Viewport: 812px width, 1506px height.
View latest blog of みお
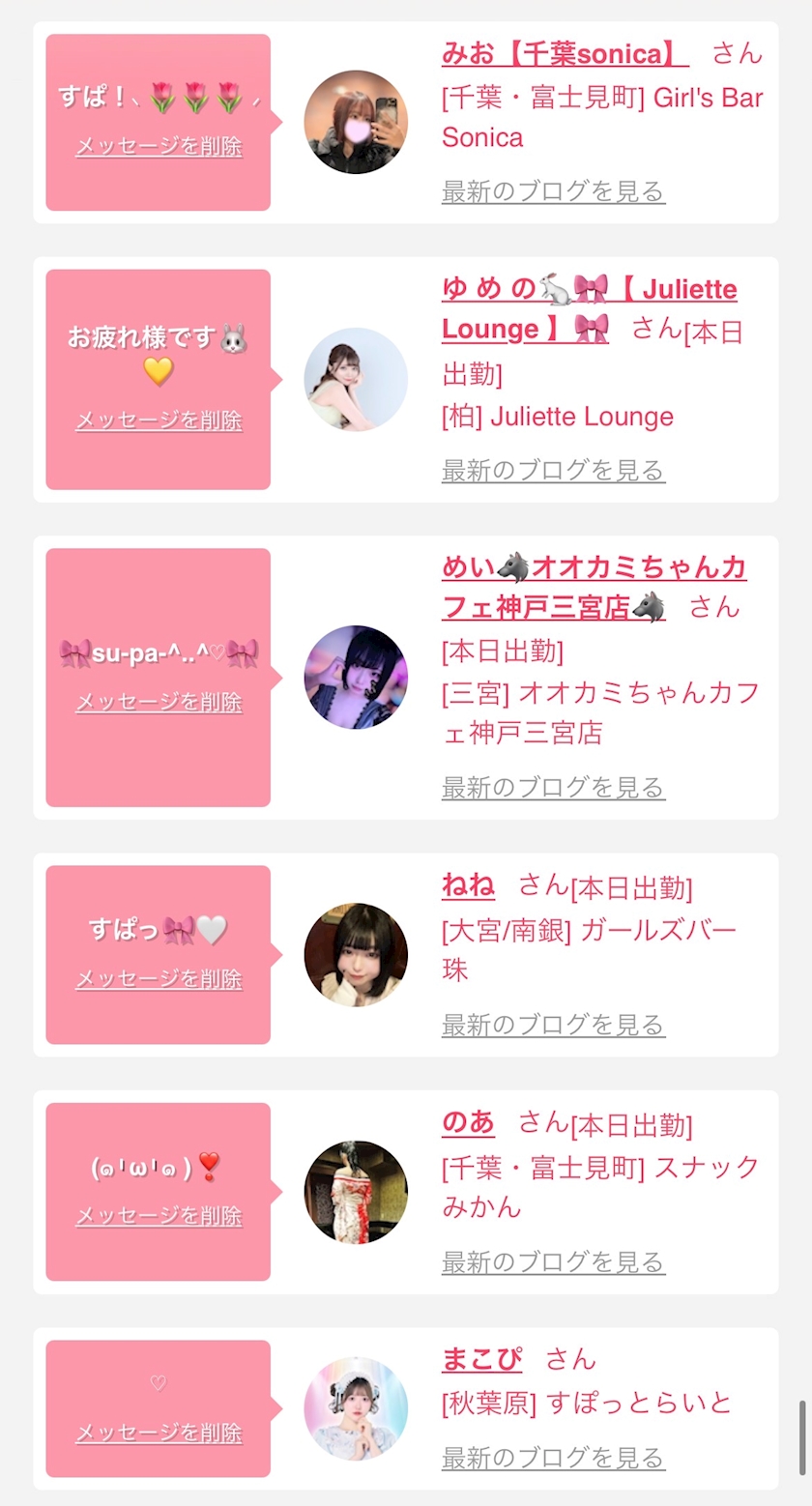pyautogui.click(x=553, y=191)
